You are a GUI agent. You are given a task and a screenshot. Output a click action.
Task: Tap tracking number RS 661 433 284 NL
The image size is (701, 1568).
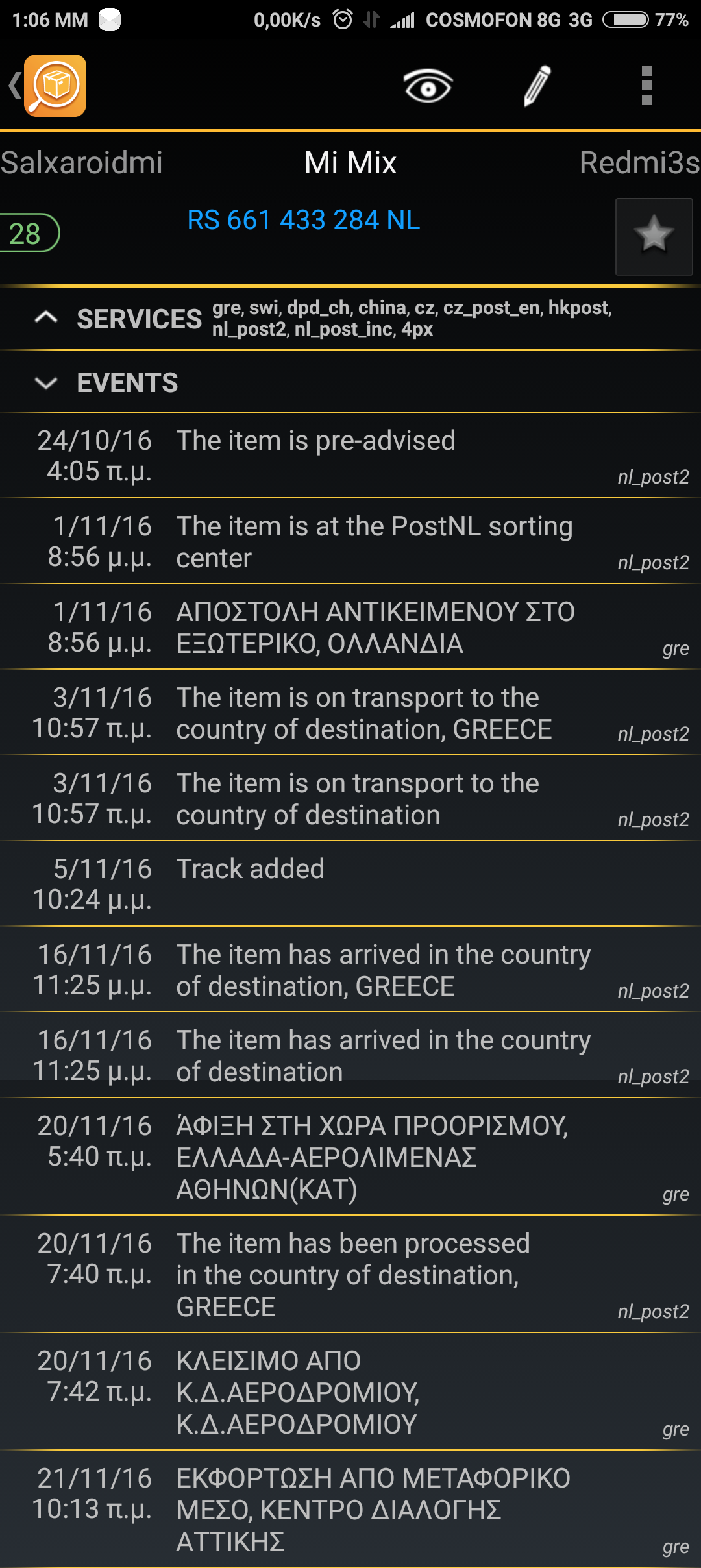click(x=304, y=220)
